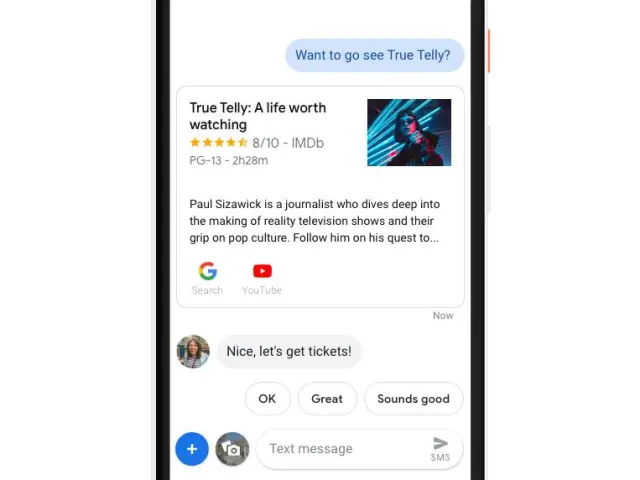The width and height of the screenshot is (640, 480).
Task: View the sender's profile avatar
Action: (193, 352)
